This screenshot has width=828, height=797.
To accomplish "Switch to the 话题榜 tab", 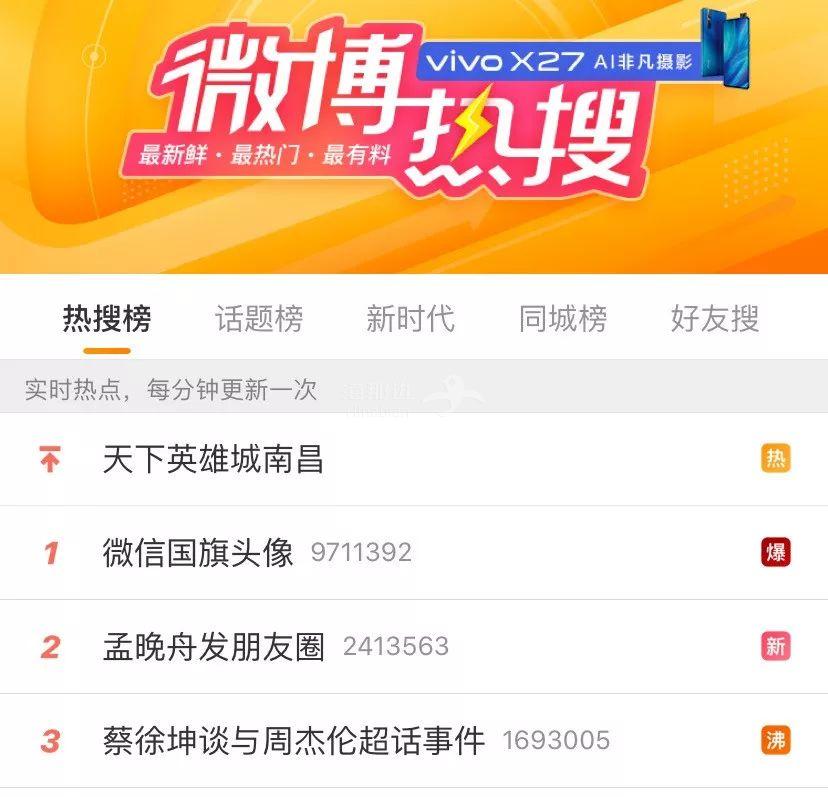I will coord(259,319).
